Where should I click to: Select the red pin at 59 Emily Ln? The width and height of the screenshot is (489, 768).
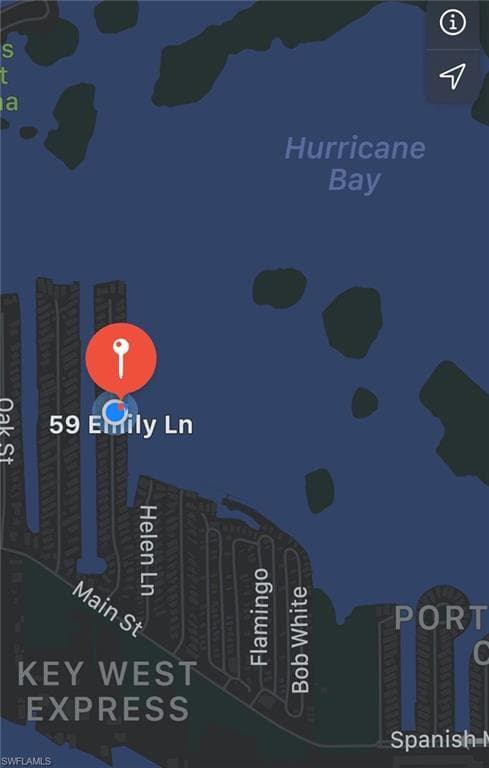pos(121,361)
